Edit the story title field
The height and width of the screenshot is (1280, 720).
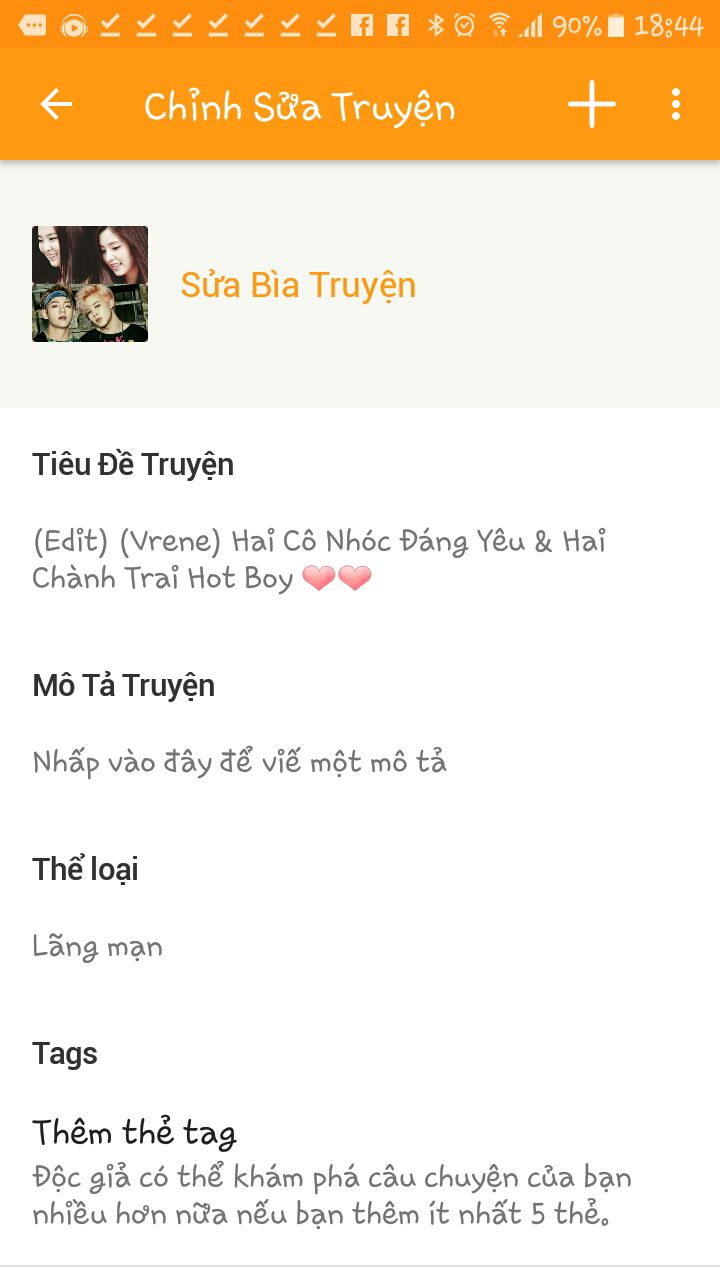pyautogui.click(x=320, y=560)
